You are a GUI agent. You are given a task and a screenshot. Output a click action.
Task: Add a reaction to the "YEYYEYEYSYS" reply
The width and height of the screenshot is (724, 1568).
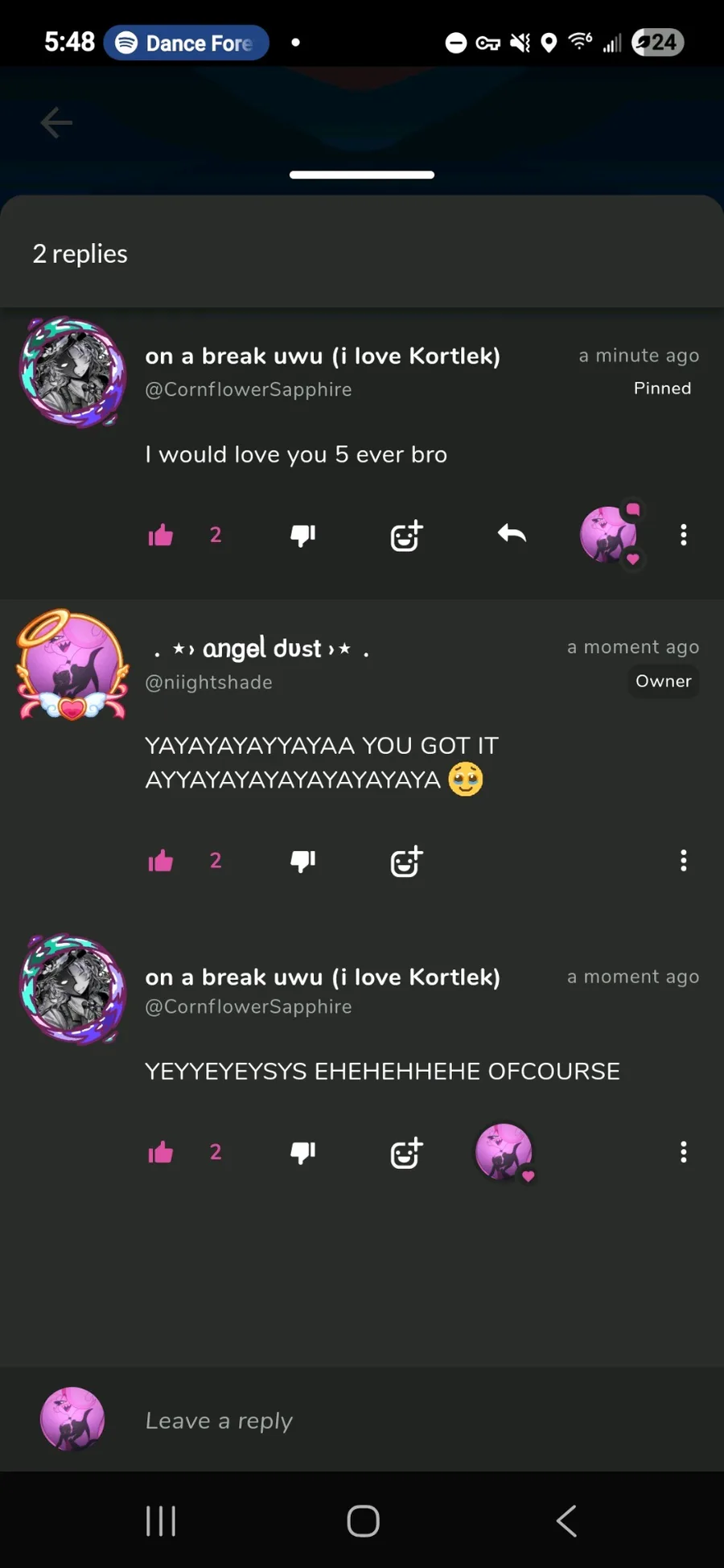coord(406,1153)
